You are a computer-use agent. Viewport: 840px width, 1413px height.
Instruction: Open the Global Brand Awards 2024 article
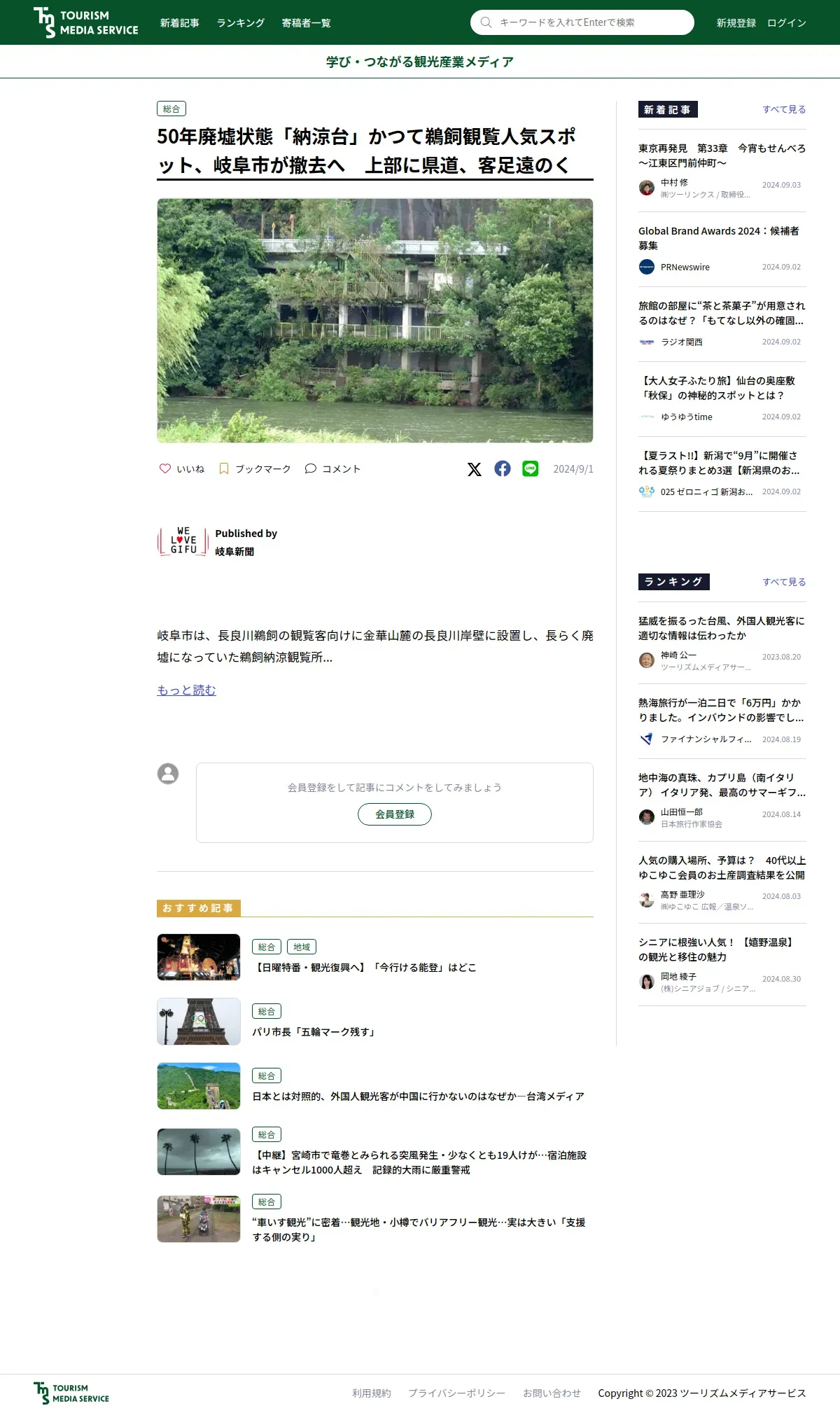pos(719,238)
